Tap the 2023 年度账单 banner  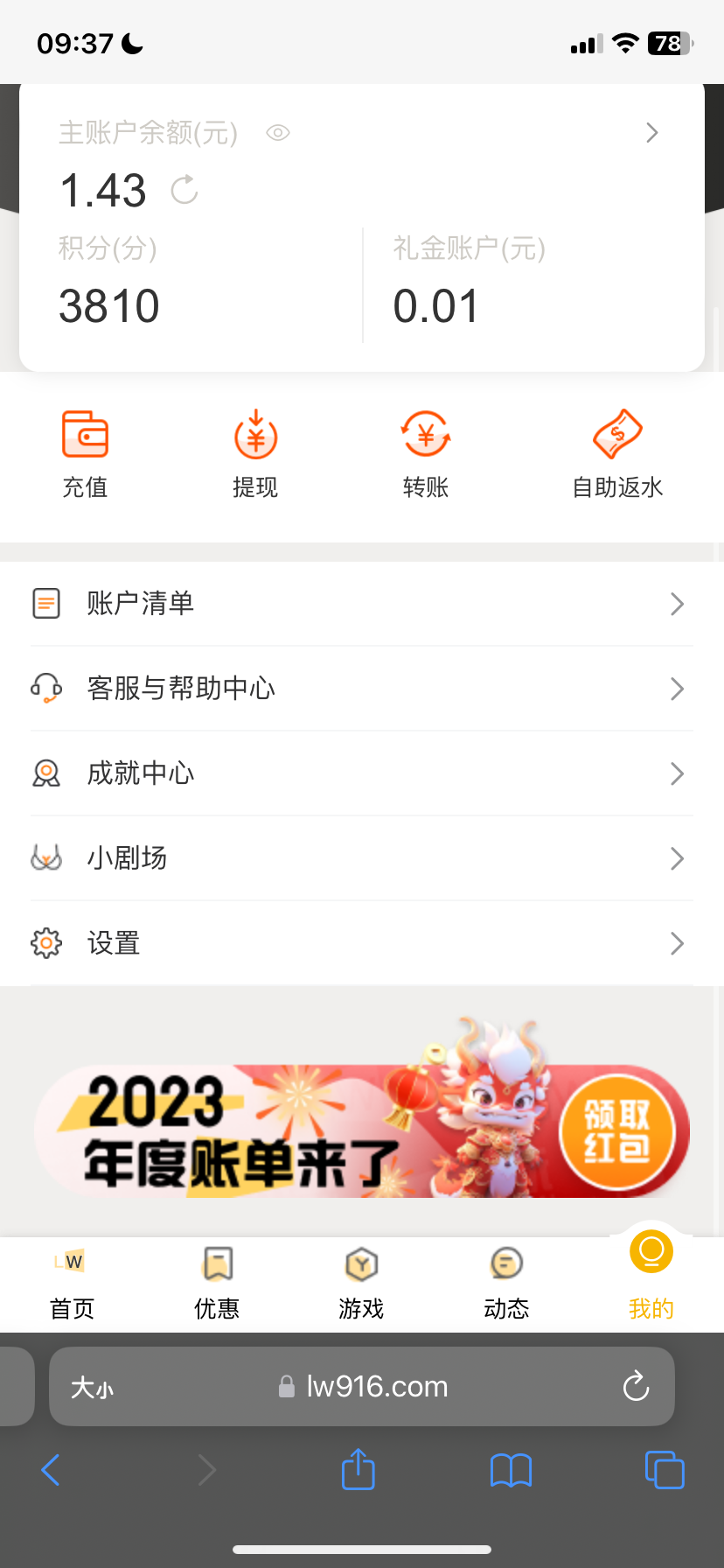(x=362, y=1130)
